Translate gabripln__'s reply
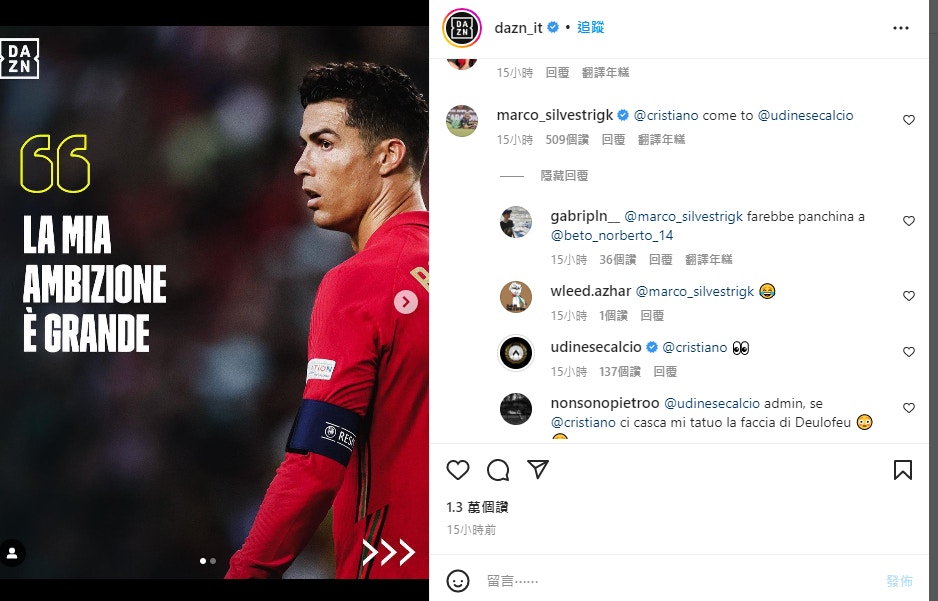938x601 pixels. click(x=709, y=259)
